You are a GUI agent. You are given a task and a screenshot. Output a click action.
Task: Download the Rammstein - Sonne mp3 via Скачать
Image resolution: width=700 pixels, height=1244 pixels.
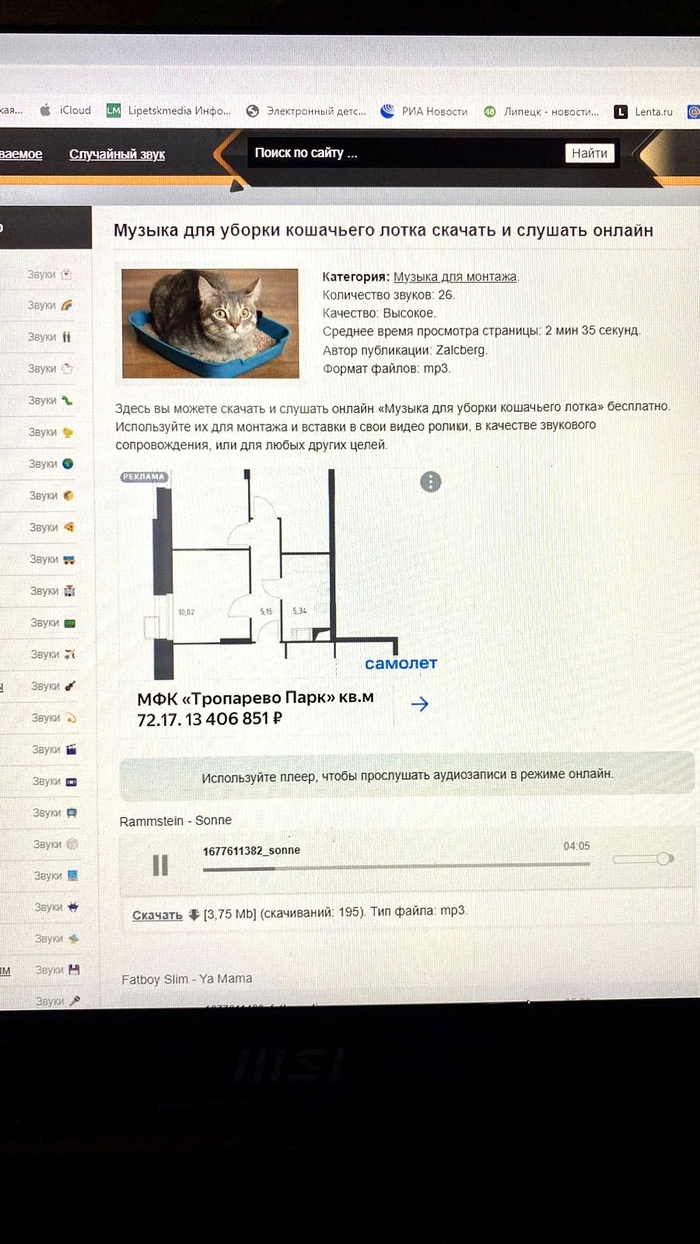157,914
